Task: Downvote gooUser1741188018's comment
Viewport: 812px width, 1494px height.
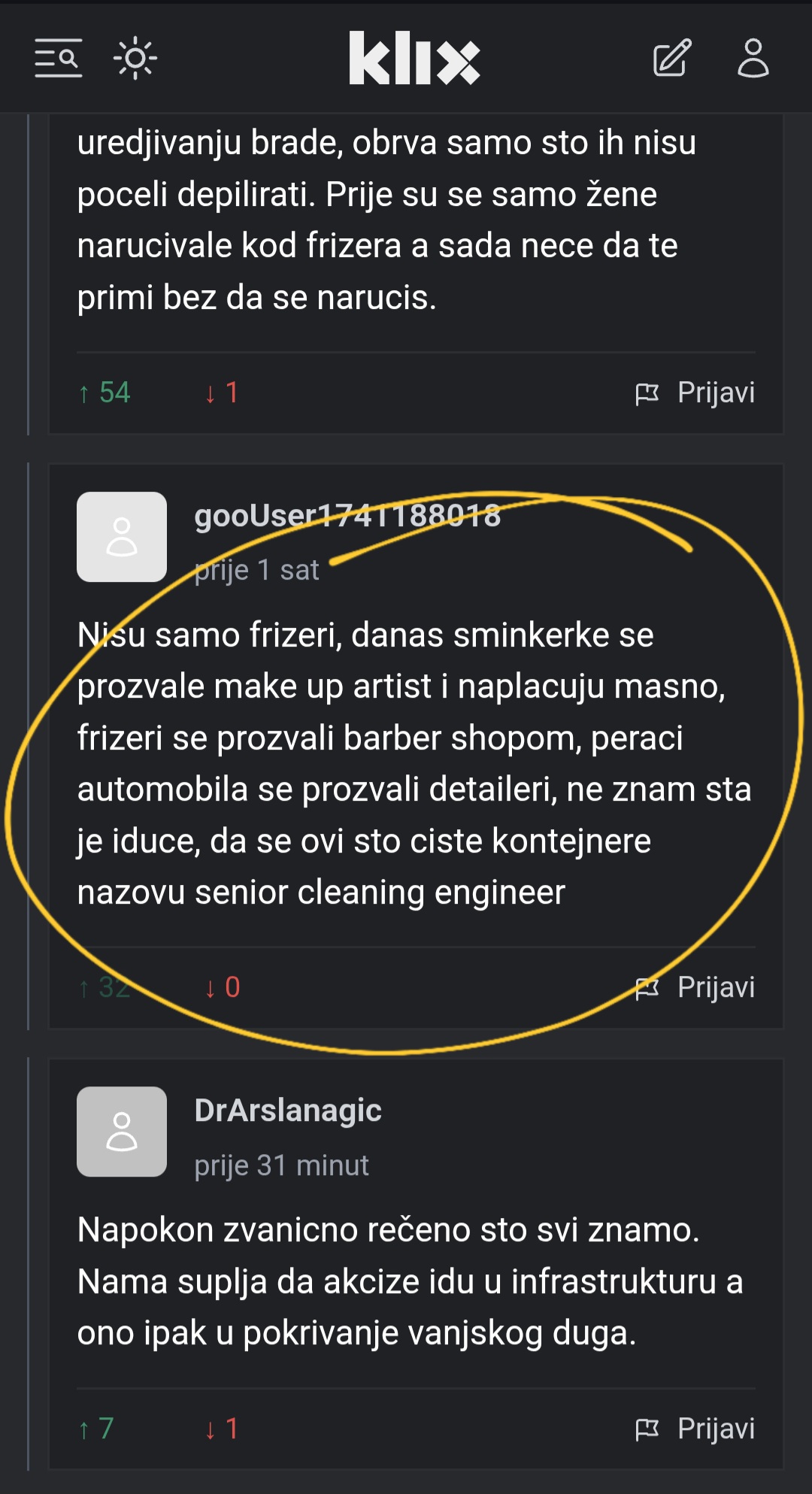Action: coord(222,987)
